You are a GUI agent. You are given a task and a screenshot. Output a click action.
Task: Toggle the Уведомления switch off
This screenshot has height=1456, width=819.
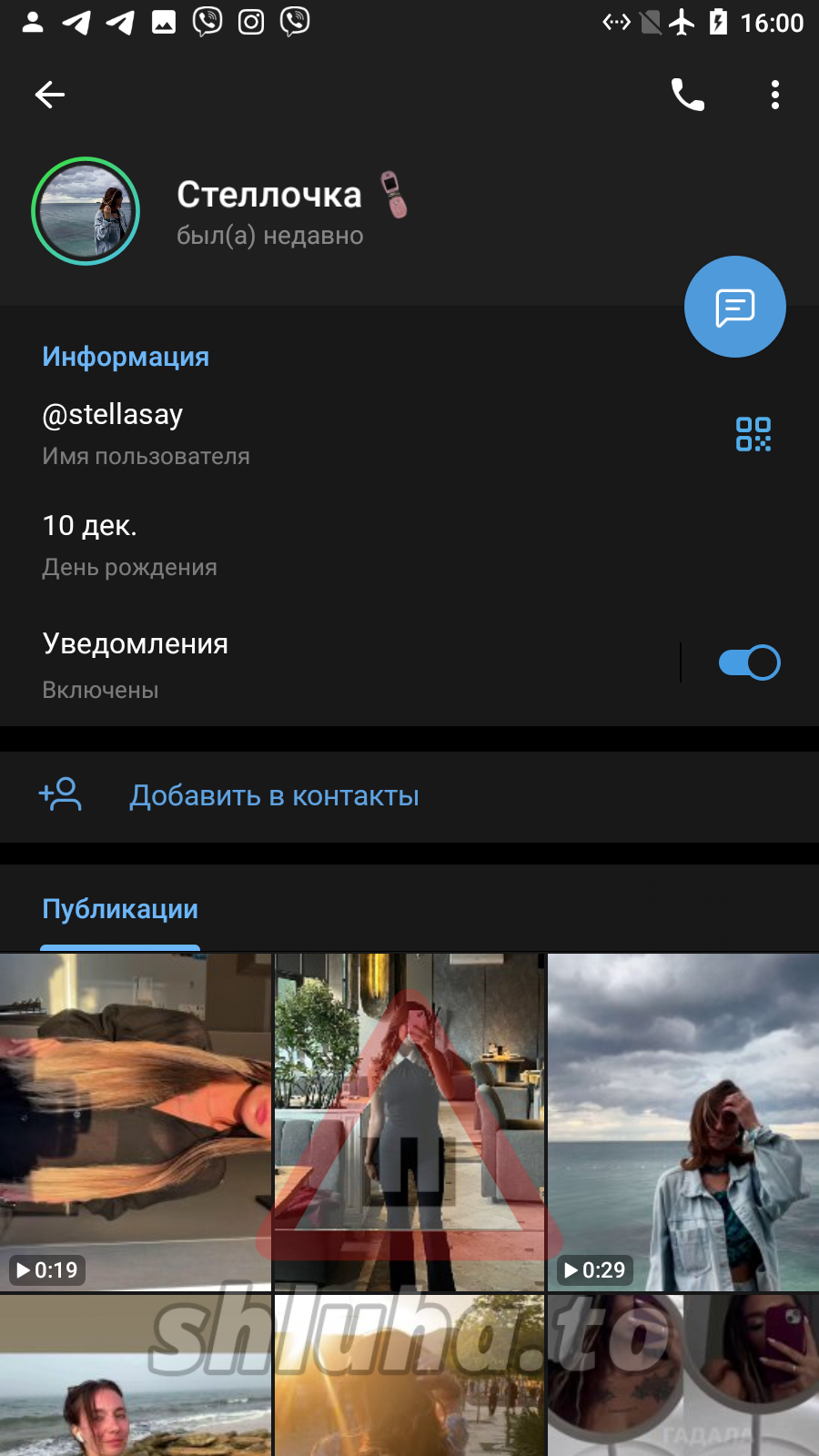(x=749, y=662)
